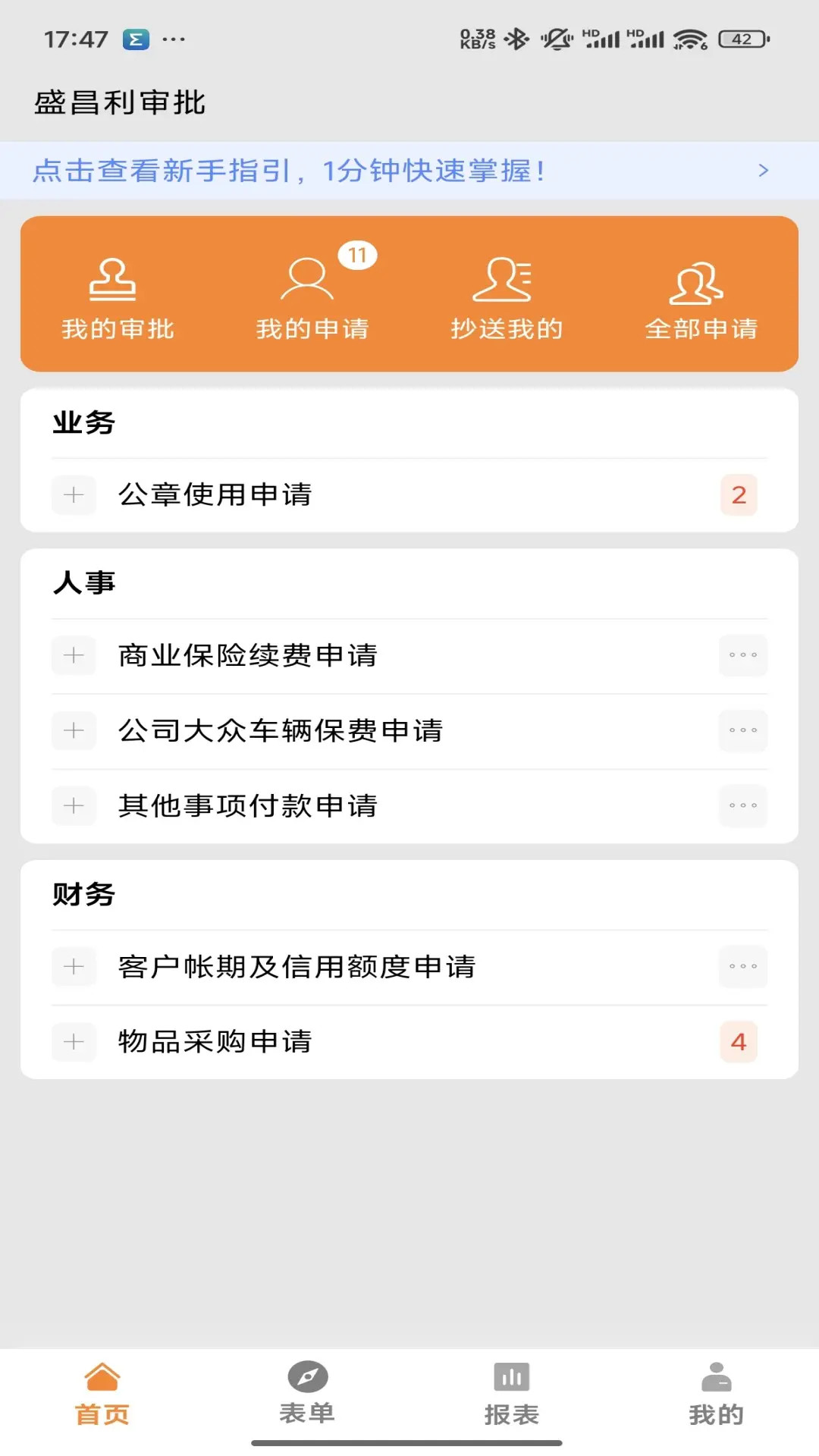Add 公章使用申请 via plus button
819x1456 pixels.
pos(73,495)
